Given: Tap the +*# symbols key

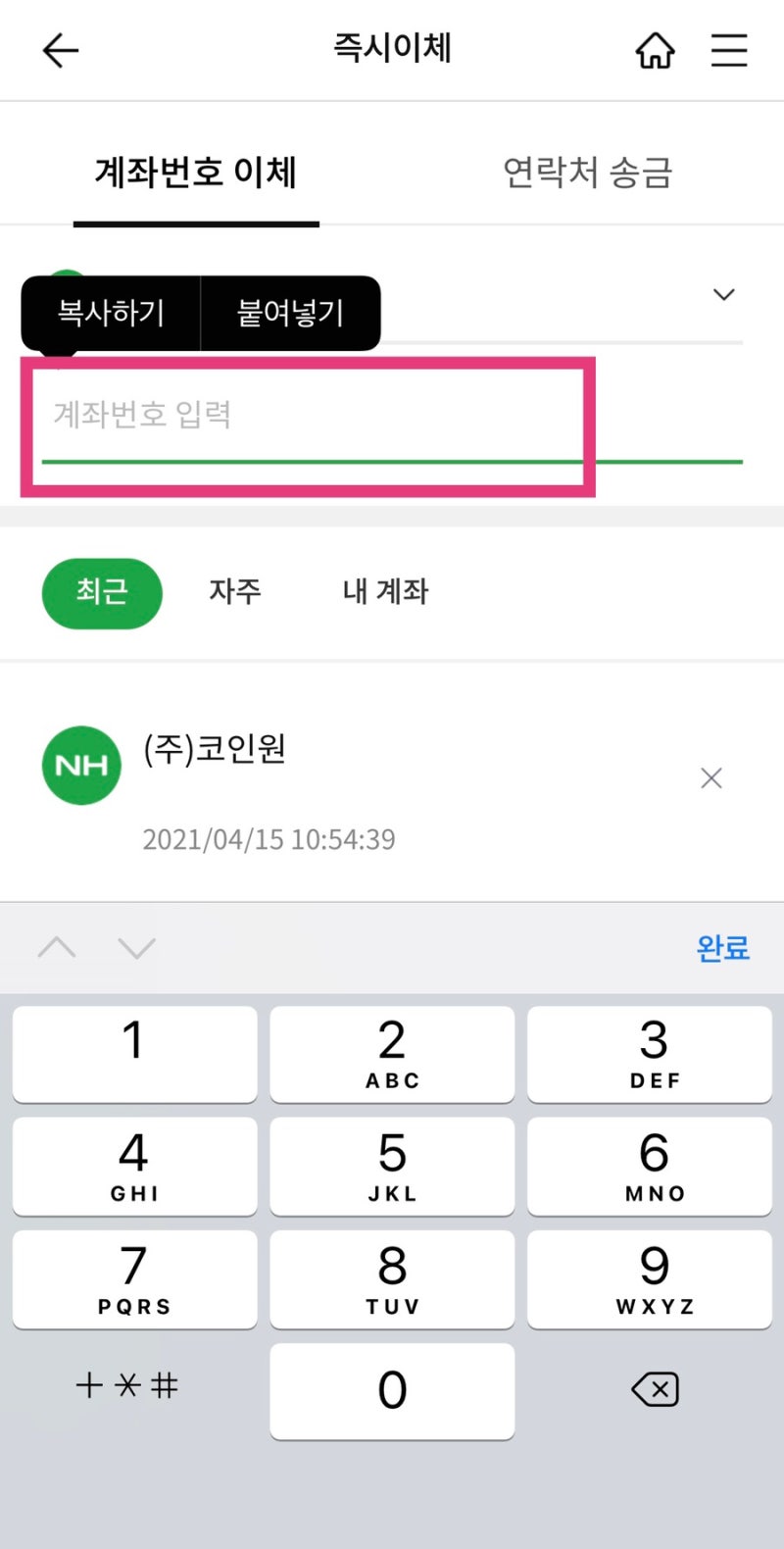Looking at the screenshot, I should tap(128, 1385).
